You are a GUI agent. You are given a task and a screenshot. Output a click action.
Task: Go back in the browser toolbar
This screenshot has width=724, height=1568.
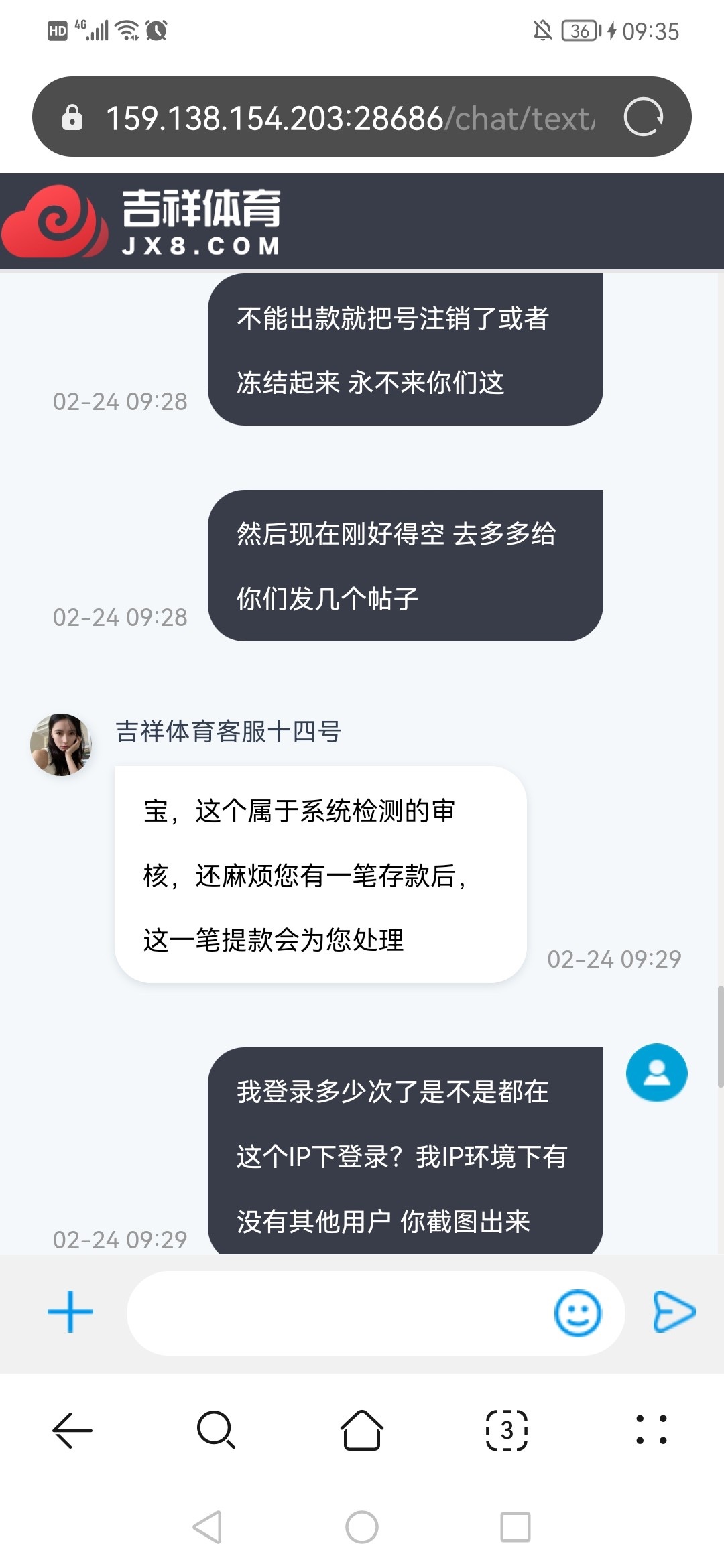coord(72,1430)
